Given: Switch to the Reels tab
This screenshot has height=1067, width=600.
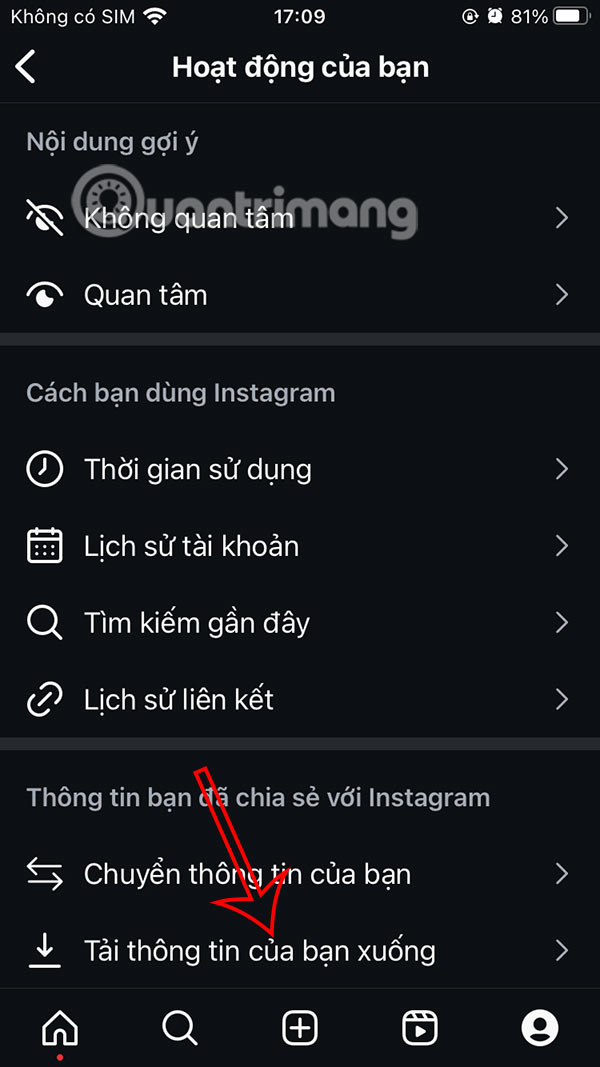Looking at the screenshot, I should pos(420,1027).
